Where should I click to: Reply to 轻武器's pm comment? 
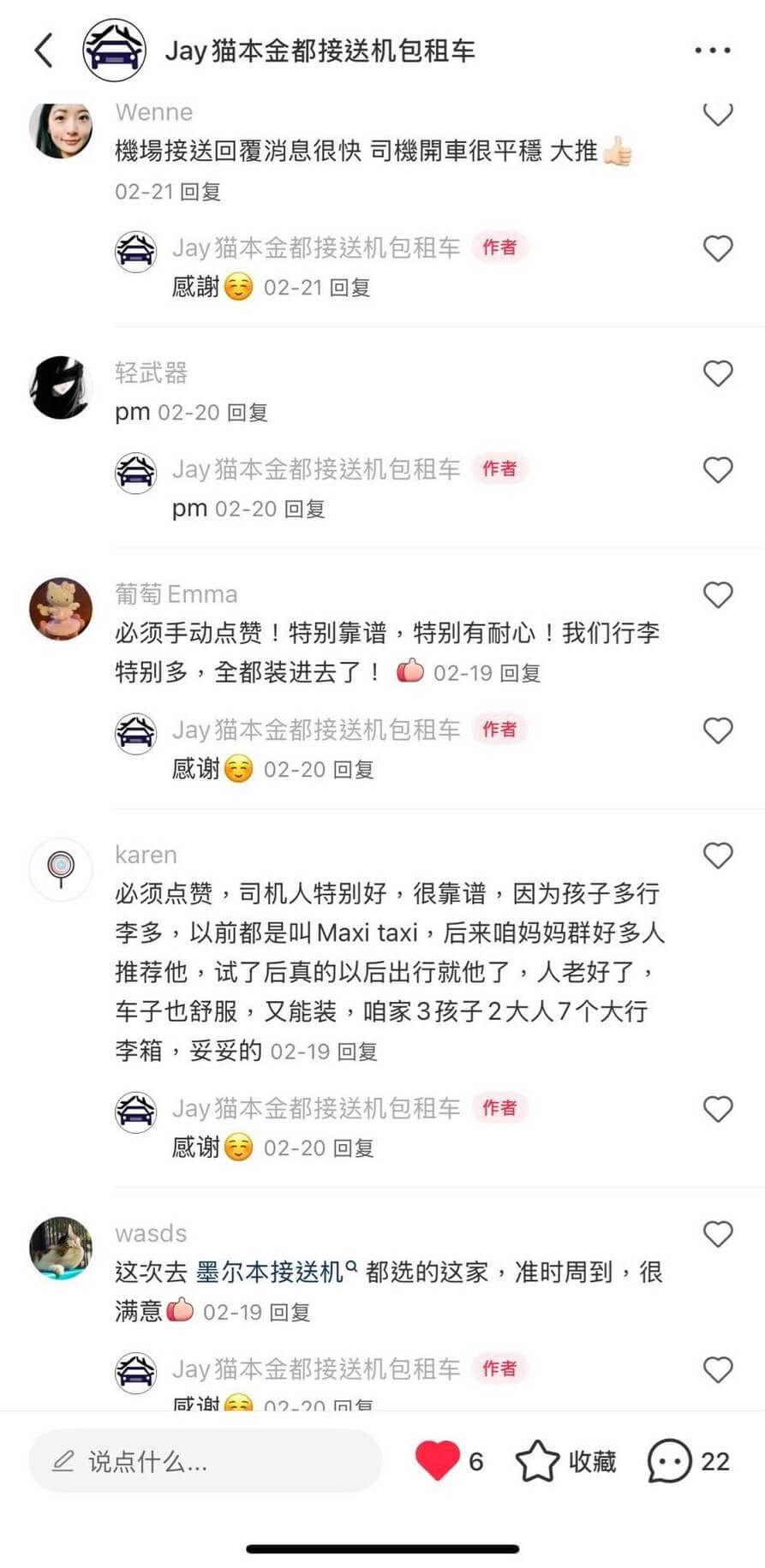coord(248,413)
